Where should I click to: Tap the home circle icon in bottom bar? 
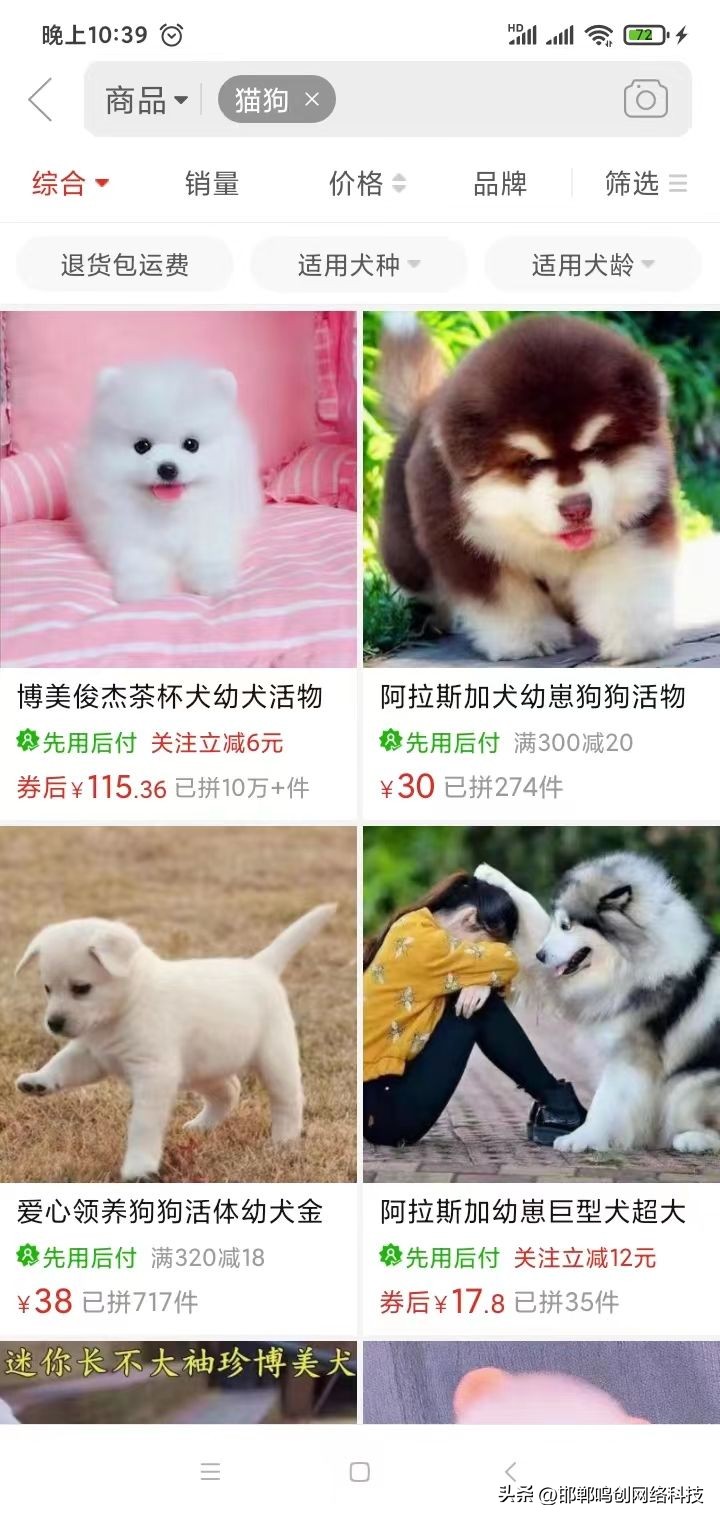357,1471
